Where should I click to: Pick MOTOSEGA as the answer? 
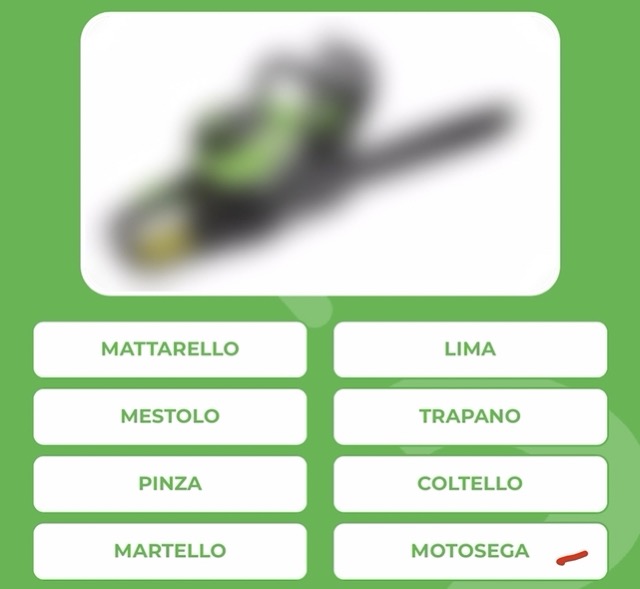(x=470, y=550)
